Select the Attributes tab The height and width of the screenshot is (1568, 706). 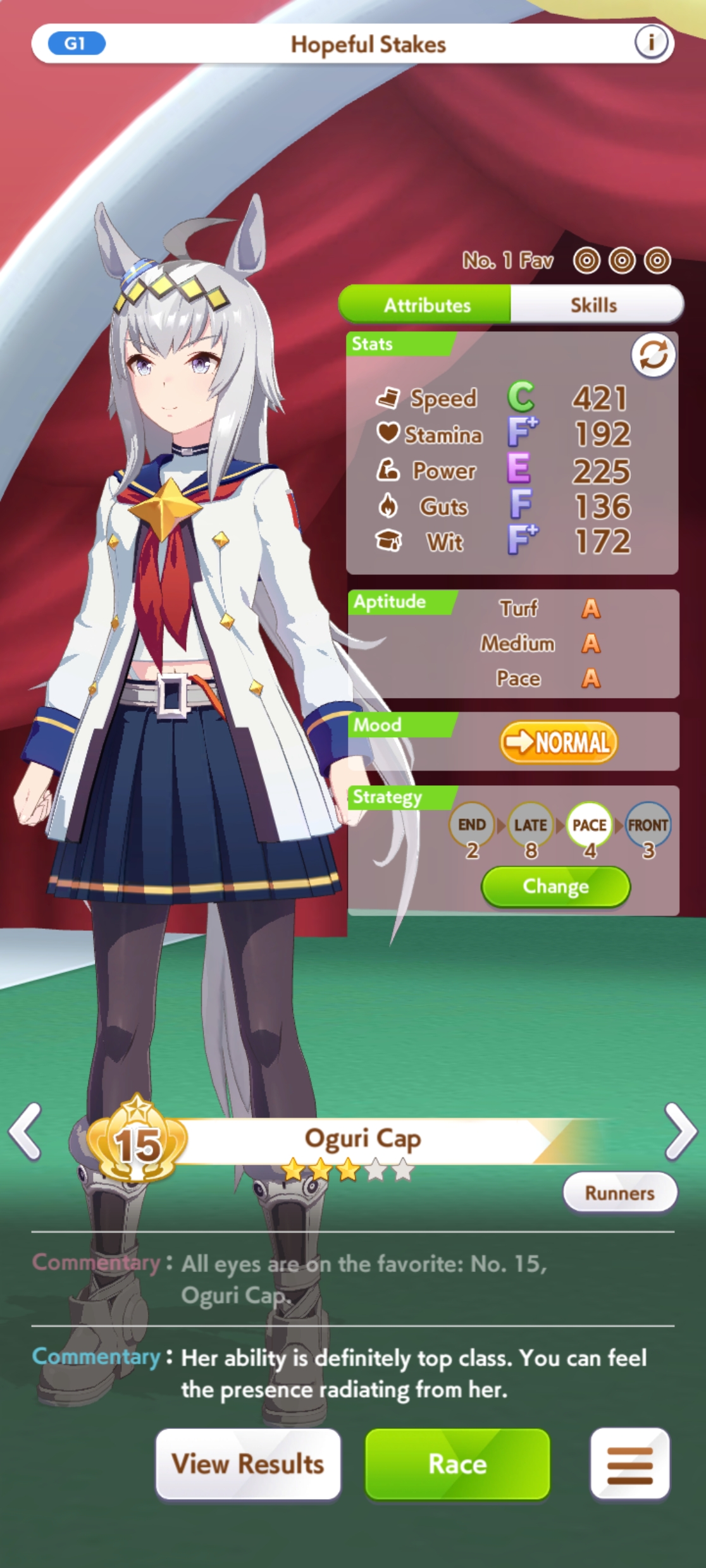coord(426,305)
